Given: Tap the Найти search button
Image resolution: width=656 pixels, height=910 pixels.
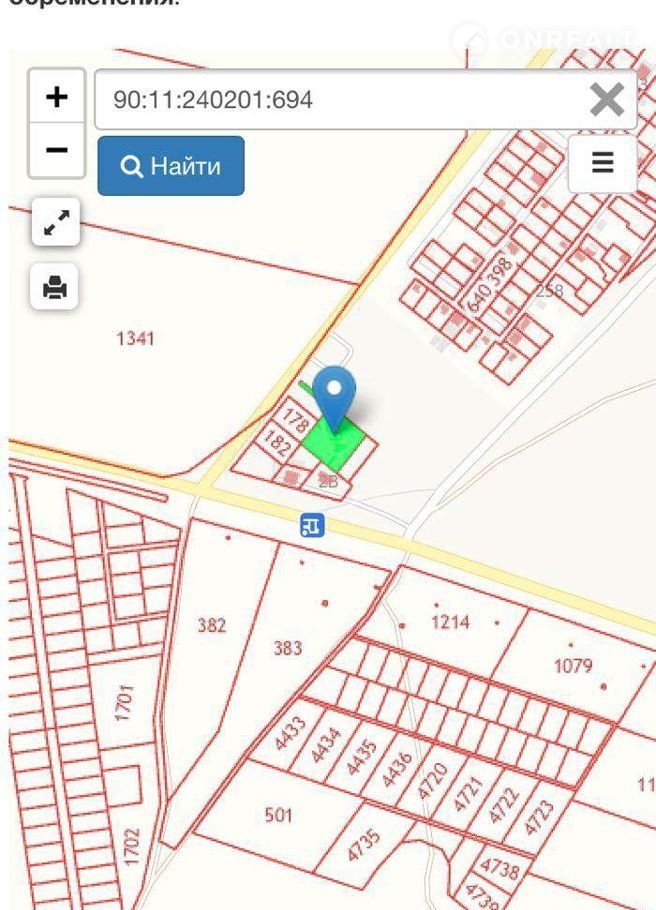Looking at the screenshot, I should point(171,166).
